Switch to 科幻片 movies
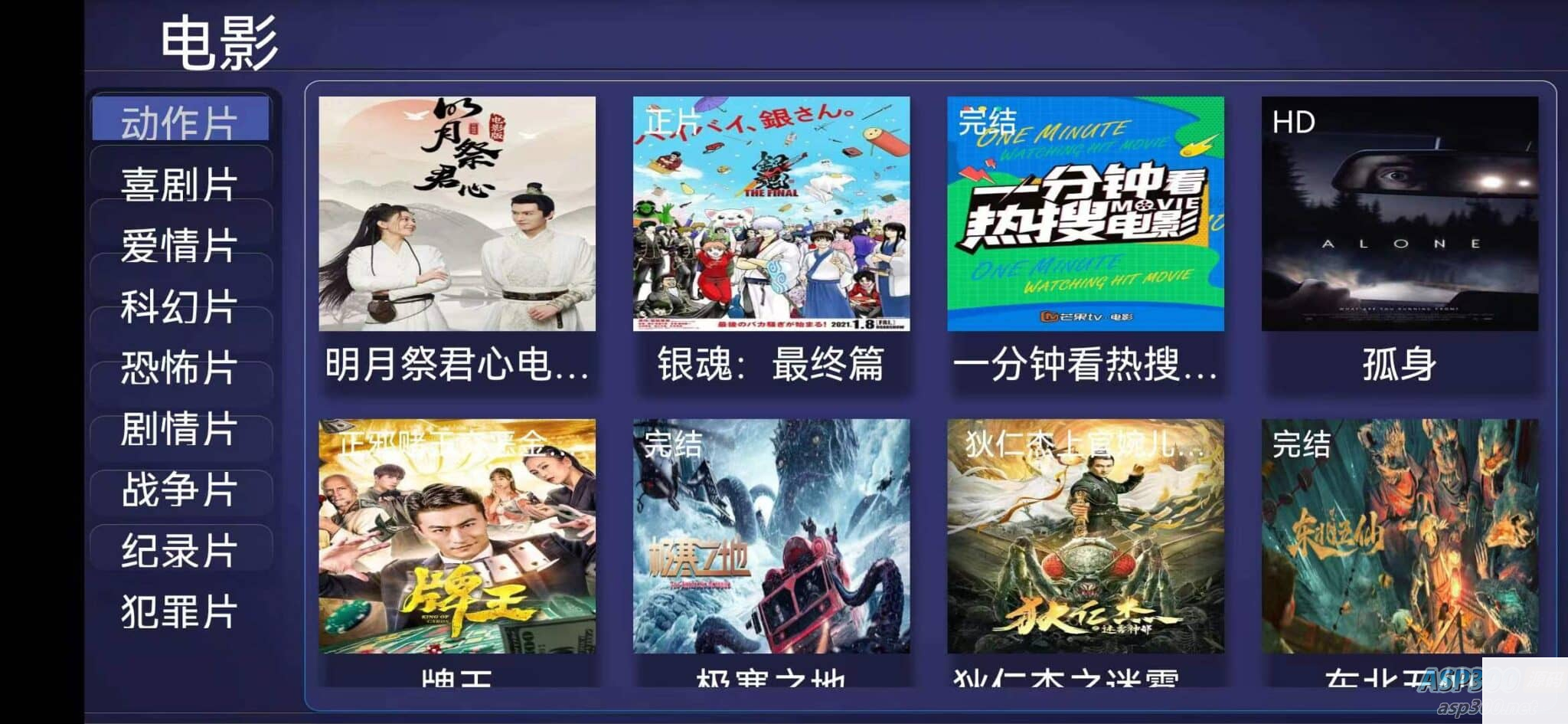Screen dimensions: 1568x724 point(179,306)
